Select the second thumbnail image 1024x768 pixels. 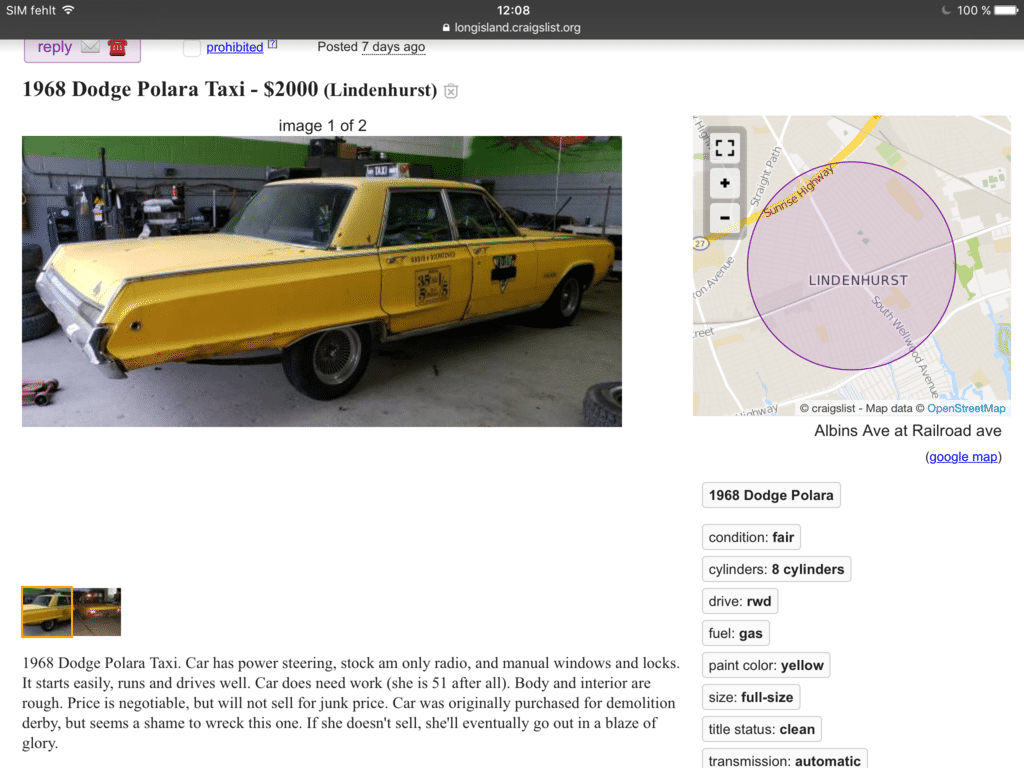[x=98, y=611]
